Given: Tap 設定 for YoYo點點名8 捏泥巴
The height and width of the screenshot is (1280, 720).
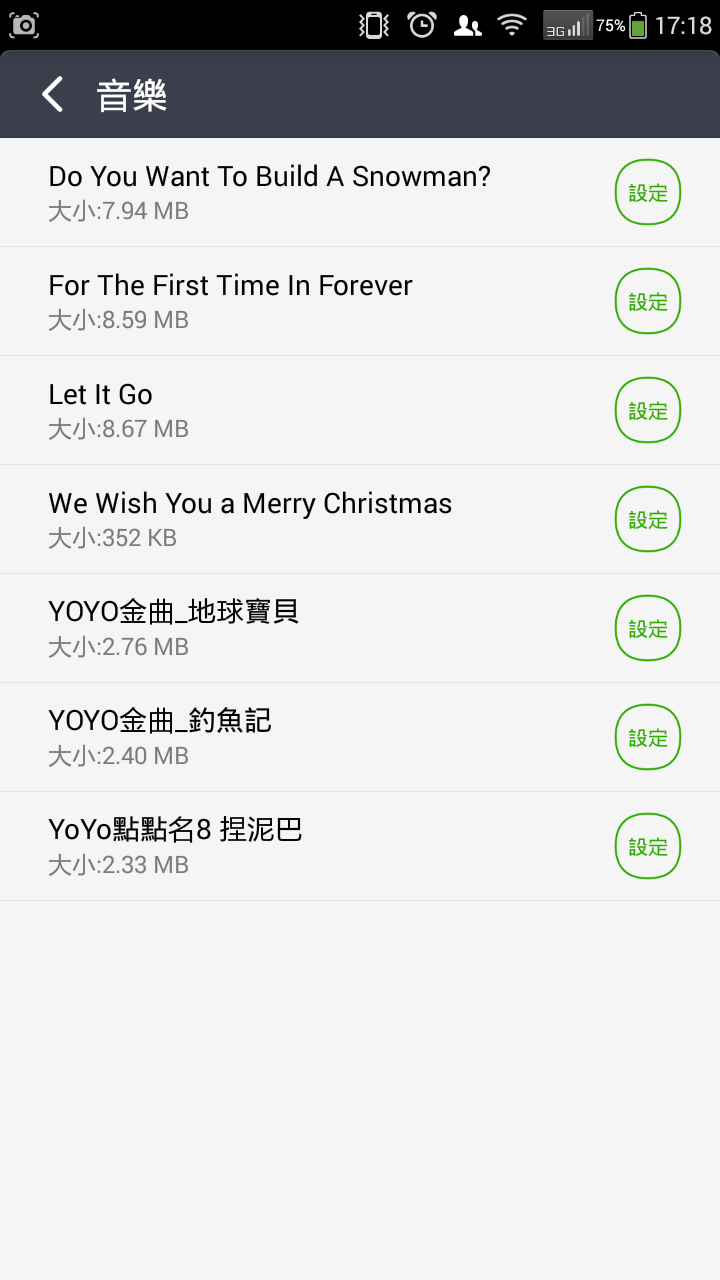Looking at the screenshot, I should pyautogui.click(x=648, y=846).
